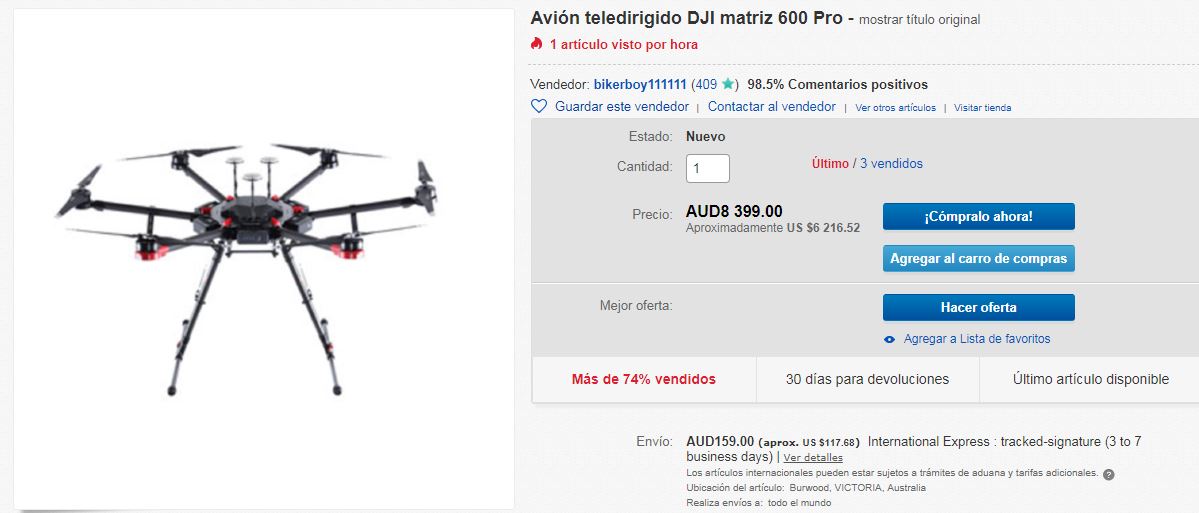Image resolution: width=1199 pixels, height=513 pixels.
Task: Open Contactar al vendedor
Action: pyautogui.click(x=772, y=107)
